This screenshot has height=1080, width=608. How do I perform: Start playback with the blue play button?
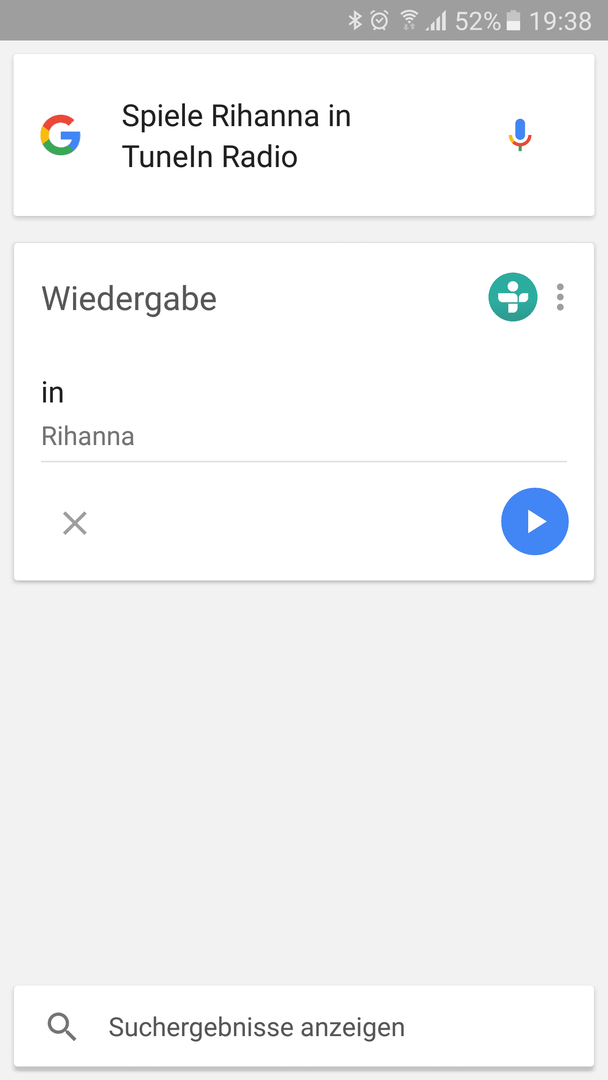535,521
